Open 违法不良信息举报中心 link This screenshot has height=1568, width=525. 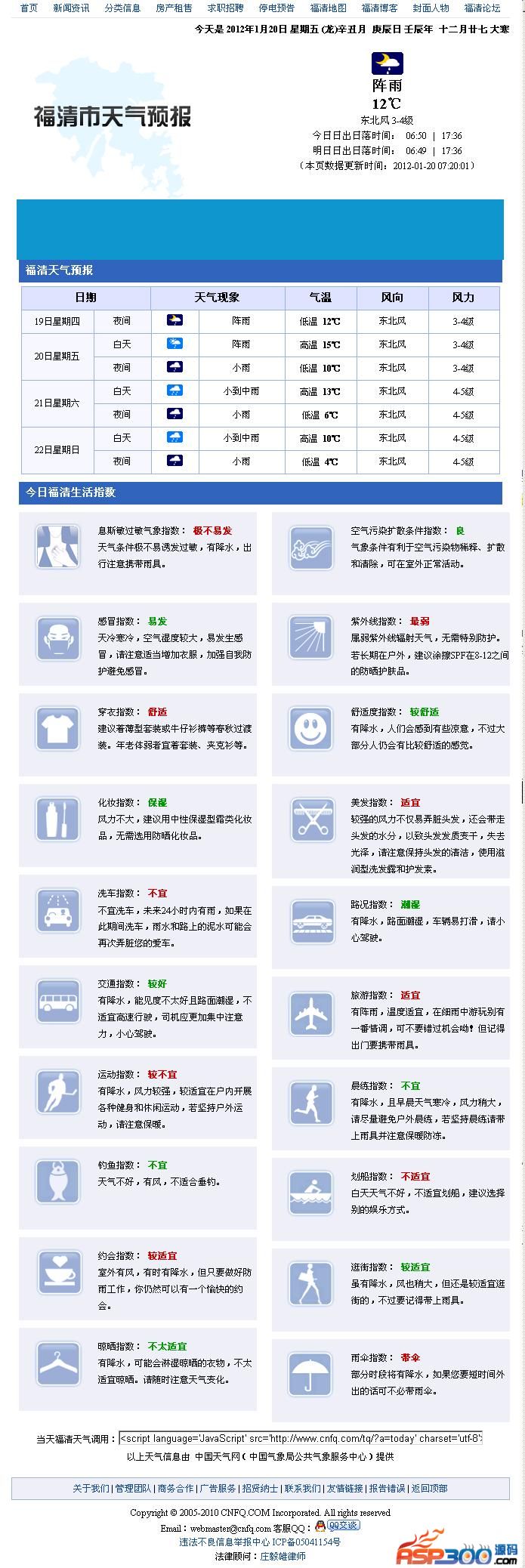click(x=224, y=1542)
